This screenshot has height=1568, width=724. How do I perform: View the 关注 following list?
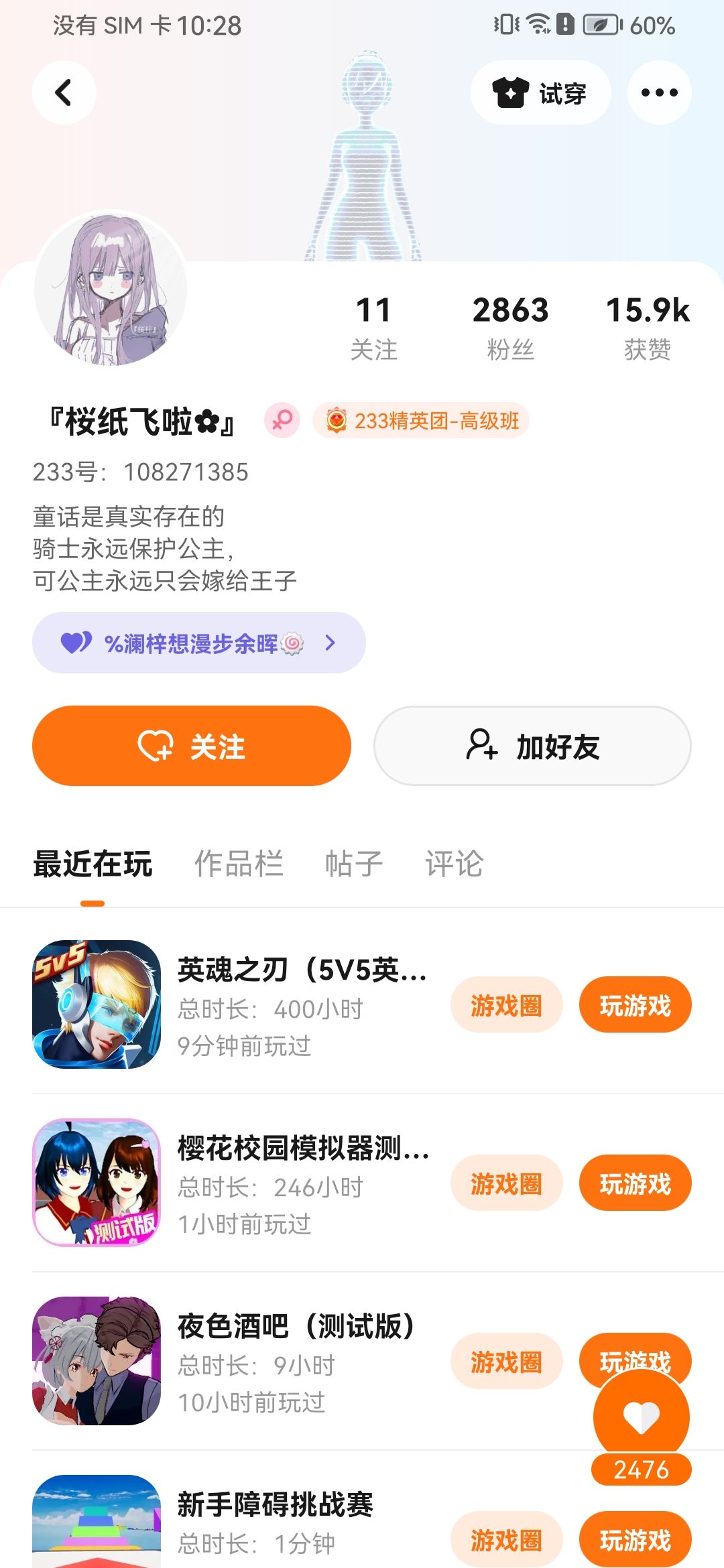click(373, 327)
